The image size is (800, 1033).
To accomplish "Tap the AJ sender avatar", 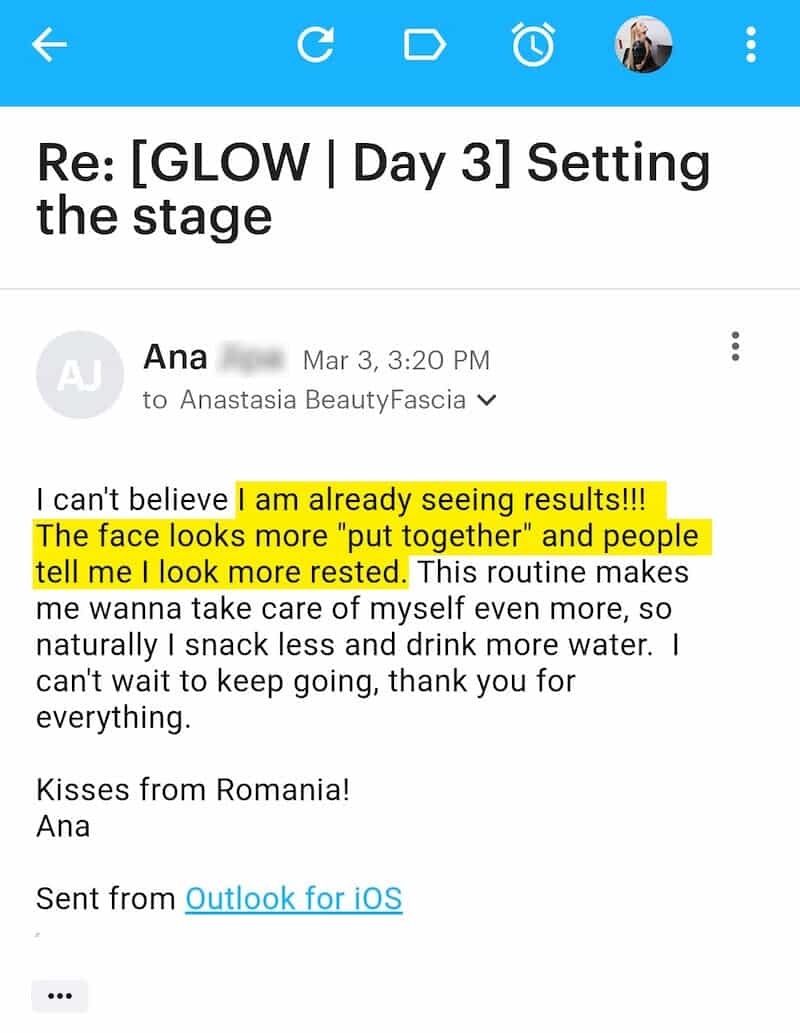I will pyautogui.click(x=80, y=374).
